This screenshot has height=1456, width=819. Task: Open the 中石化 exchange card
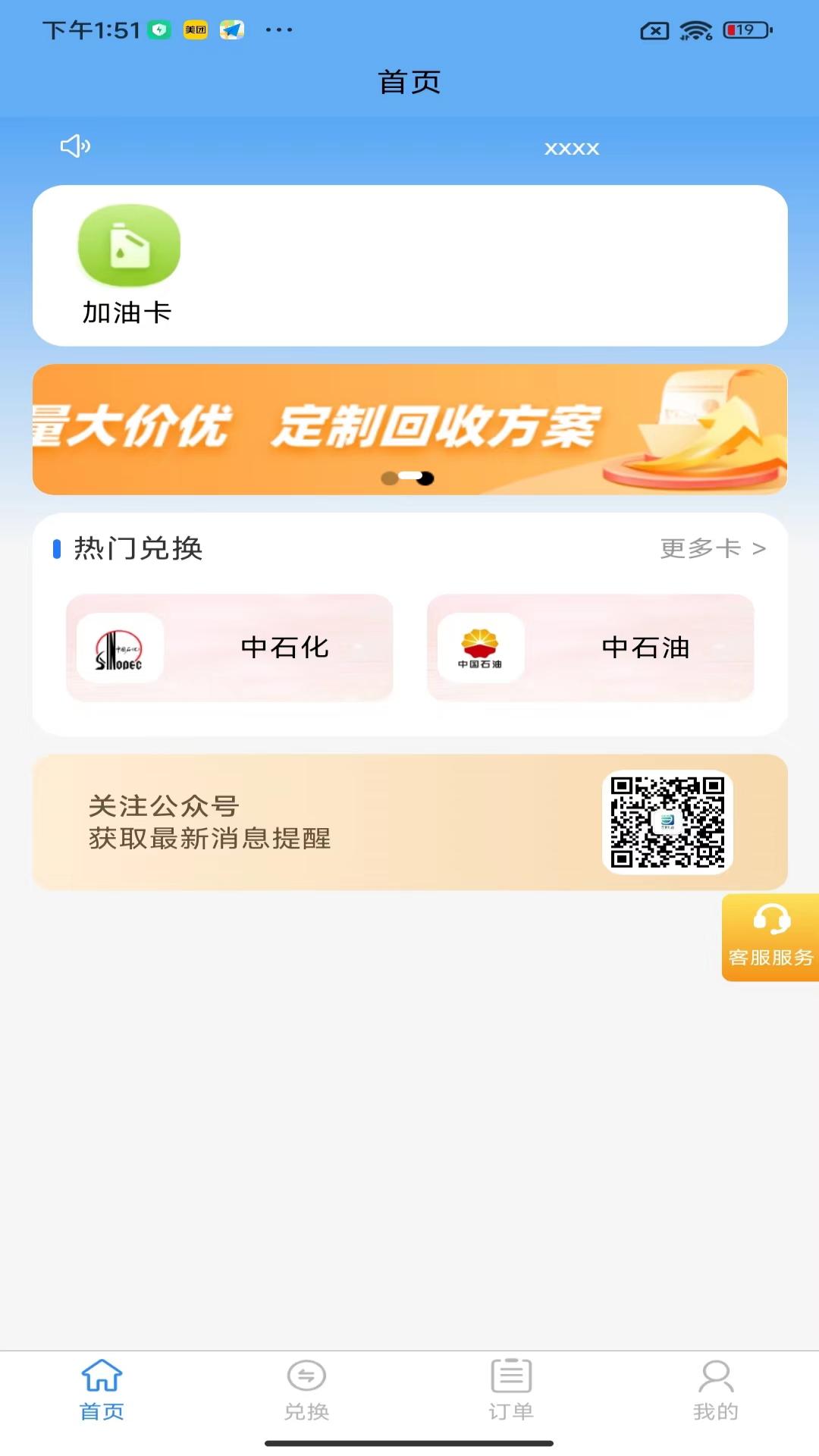coord(229,648)
